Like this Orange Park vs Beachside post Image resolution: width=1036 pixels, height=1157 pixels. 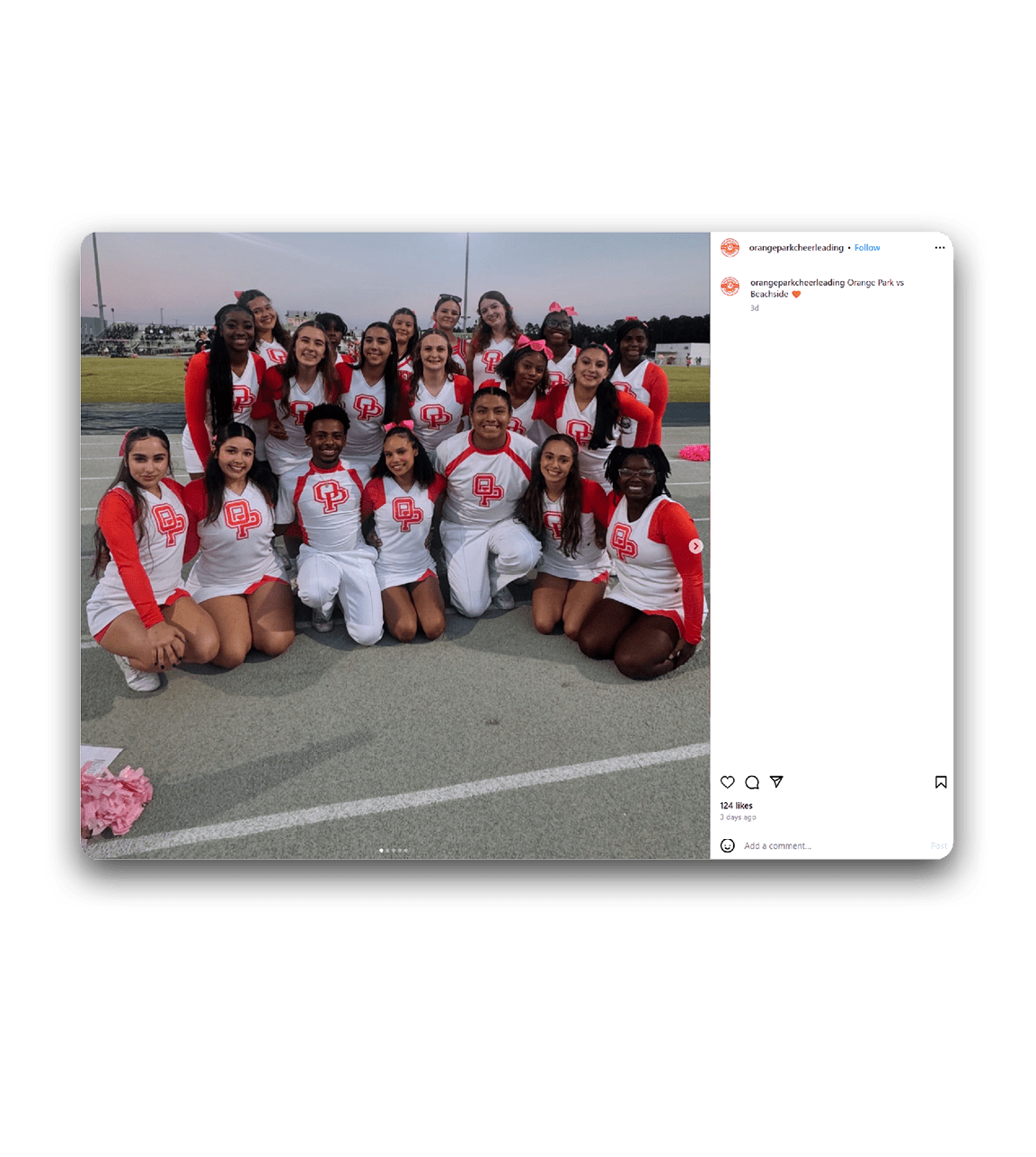pos(728,782)
